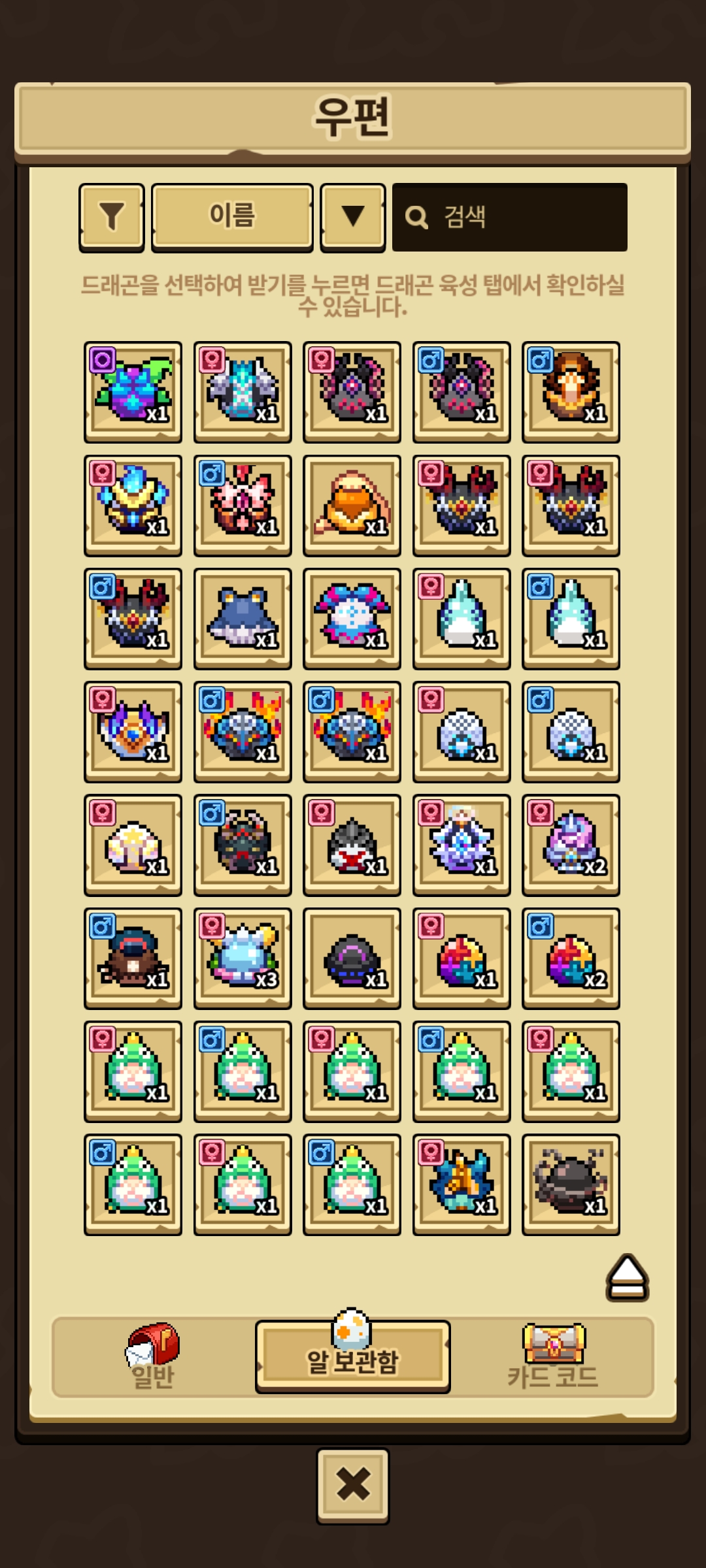Screen dimensions: 706x1568
Task: Toggle the sort order arrow
Action: (x=352, y=218)
